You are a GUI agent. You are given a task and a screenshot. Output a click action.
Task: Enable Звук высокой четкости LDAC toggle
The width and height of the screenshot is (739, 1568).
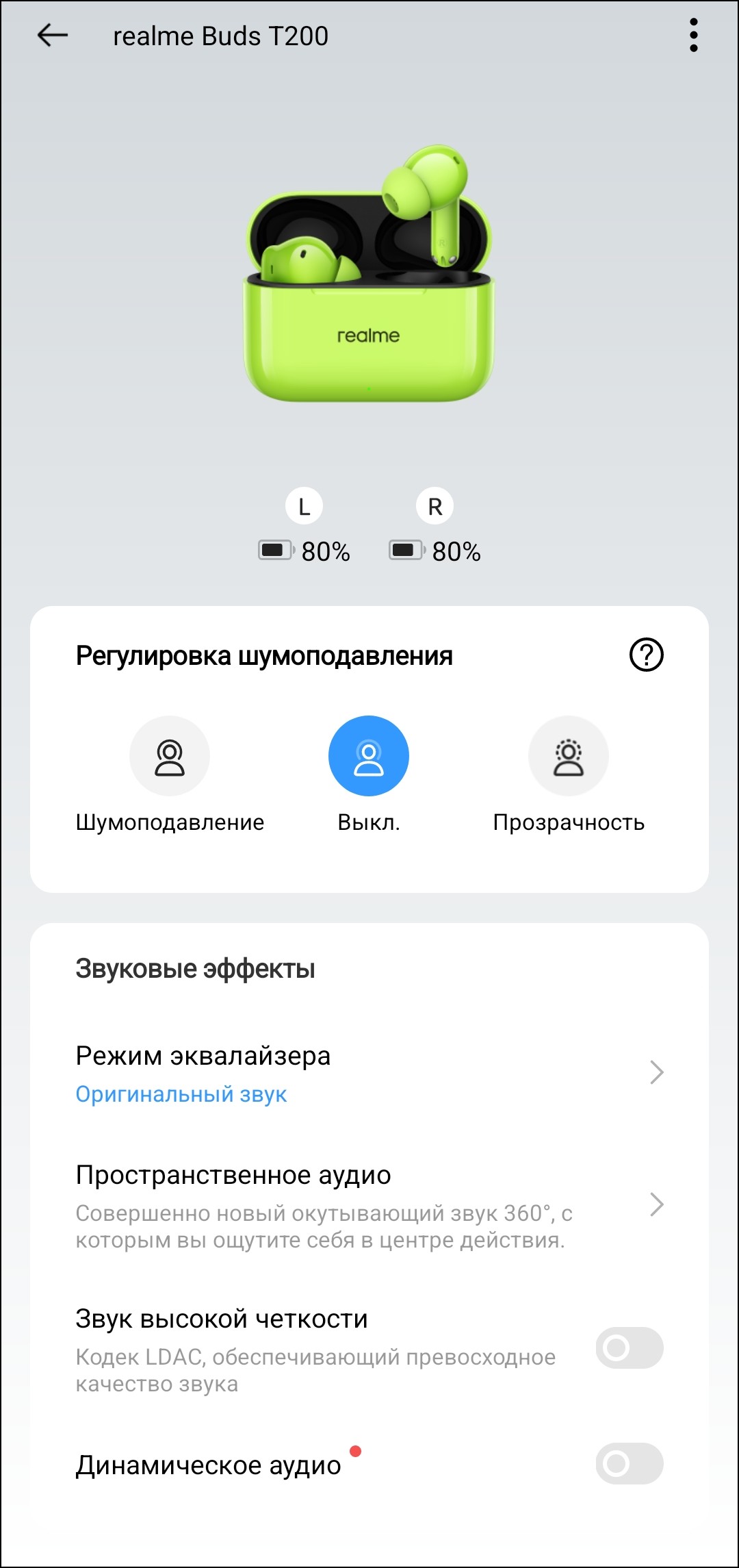point(629,1348)
